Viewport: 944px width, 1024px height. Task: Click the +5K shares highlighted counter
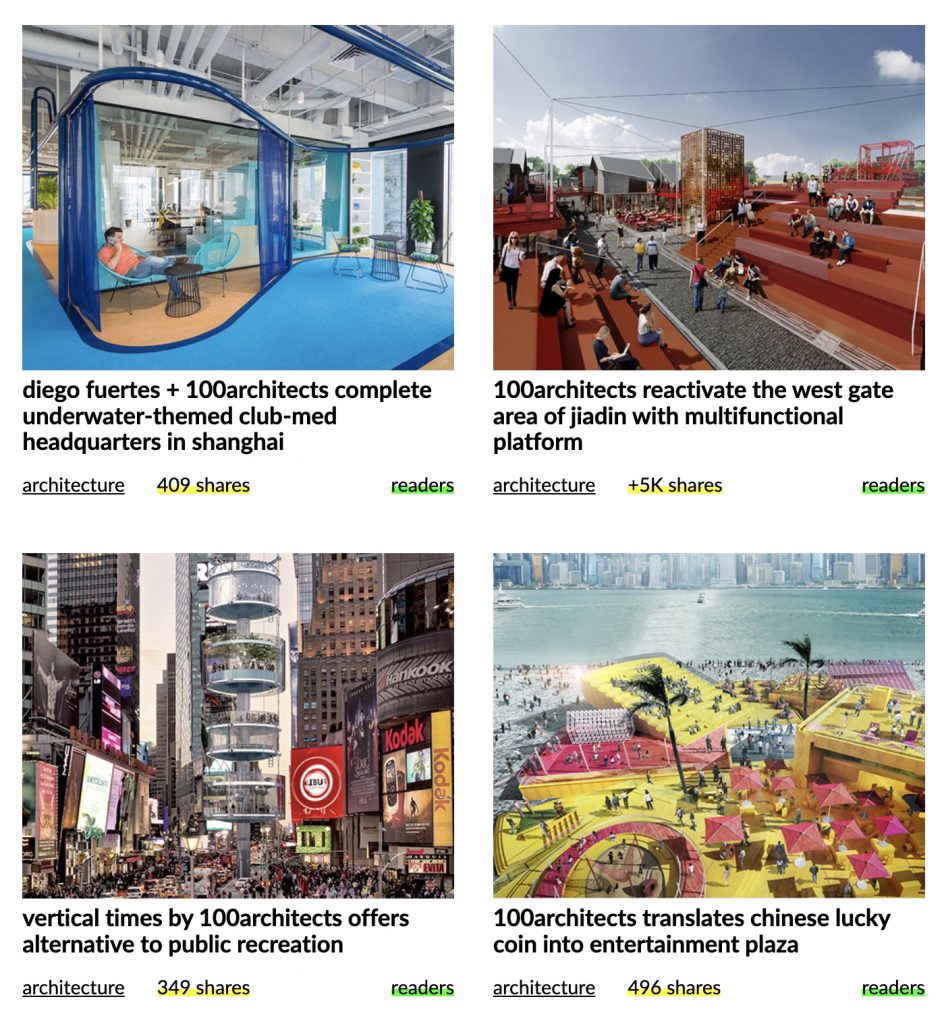pyautogui.click(x=674, y=486)
